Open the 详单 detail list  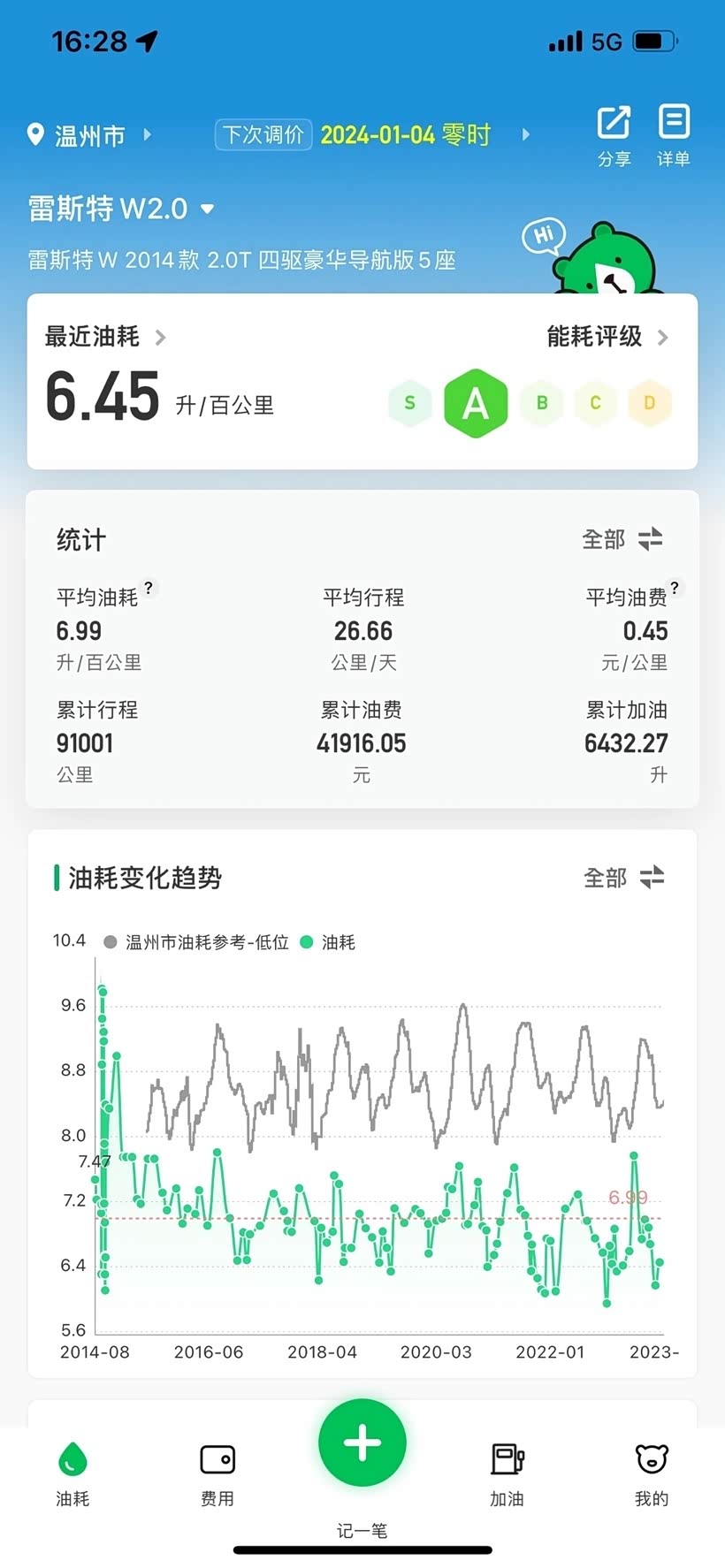coord(674,134)
